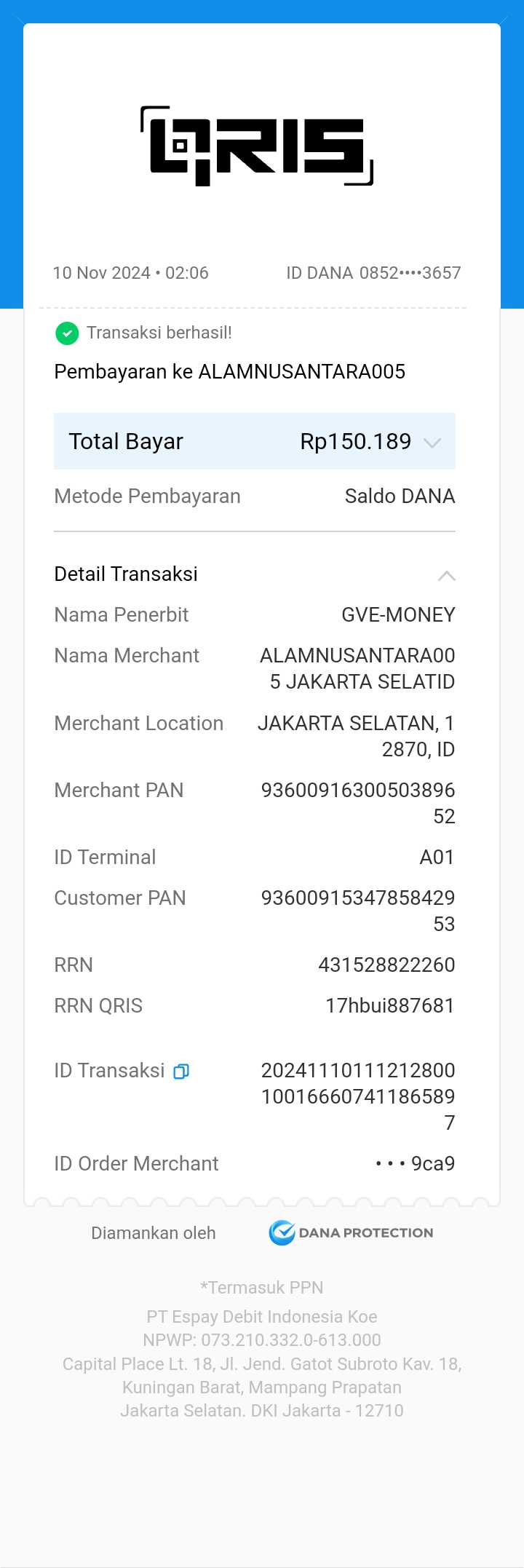Screen dimensions: 524x1568
Task: Collapse the Detail Transaksi section
Action: (446, 576)
